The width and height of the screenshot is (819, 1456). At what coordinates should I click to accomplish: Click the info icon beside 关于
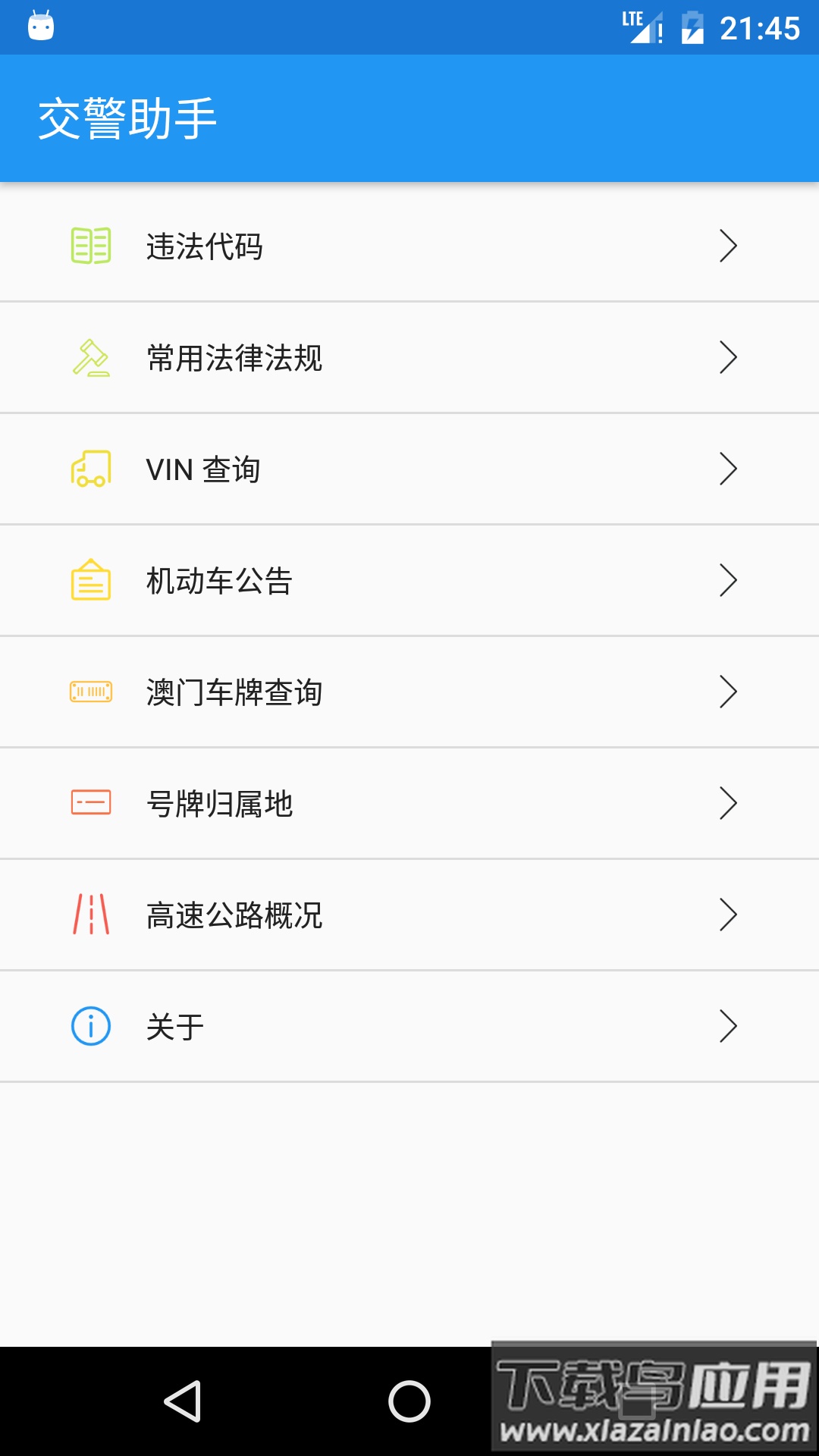90,1026
